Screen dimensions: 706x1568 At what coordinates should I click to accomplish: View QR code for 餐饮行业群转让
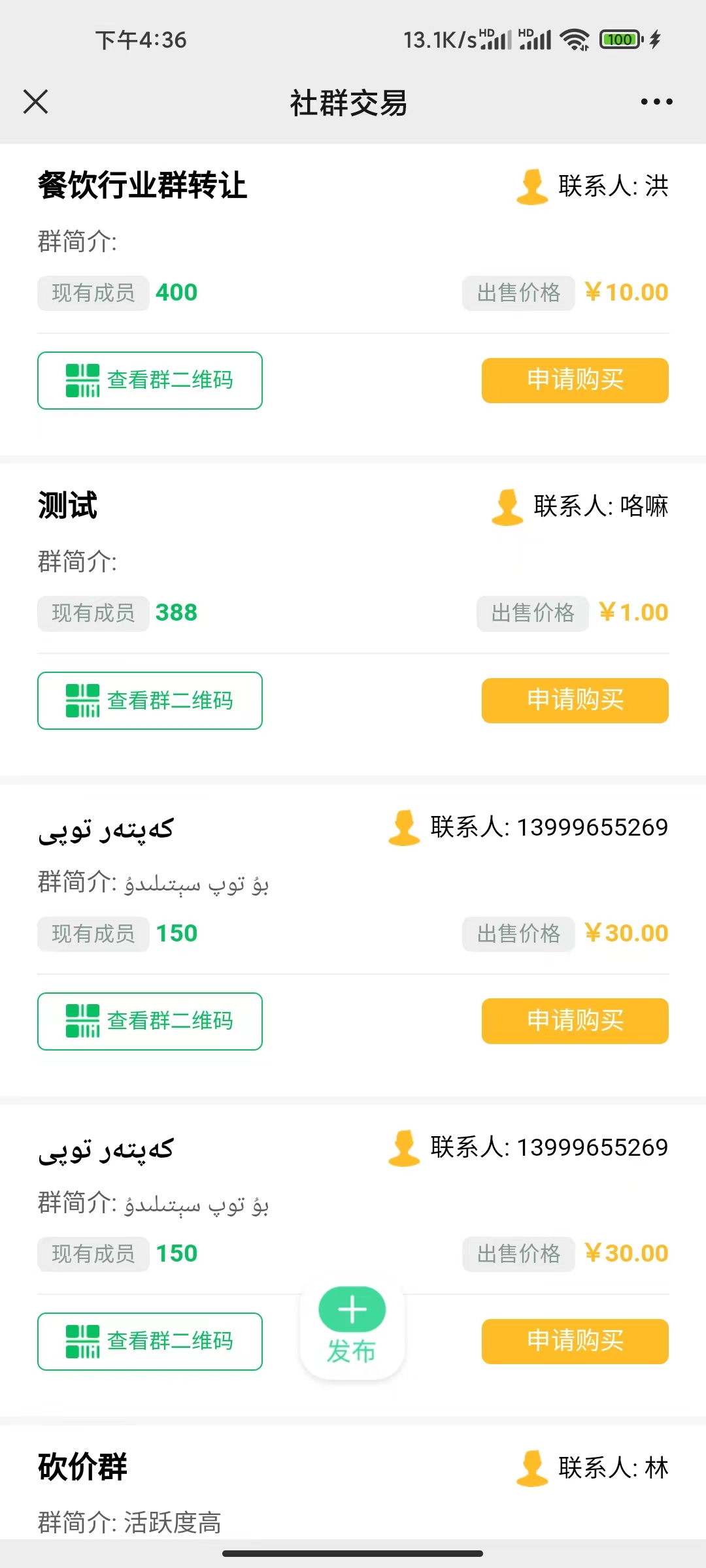point(150,380)
